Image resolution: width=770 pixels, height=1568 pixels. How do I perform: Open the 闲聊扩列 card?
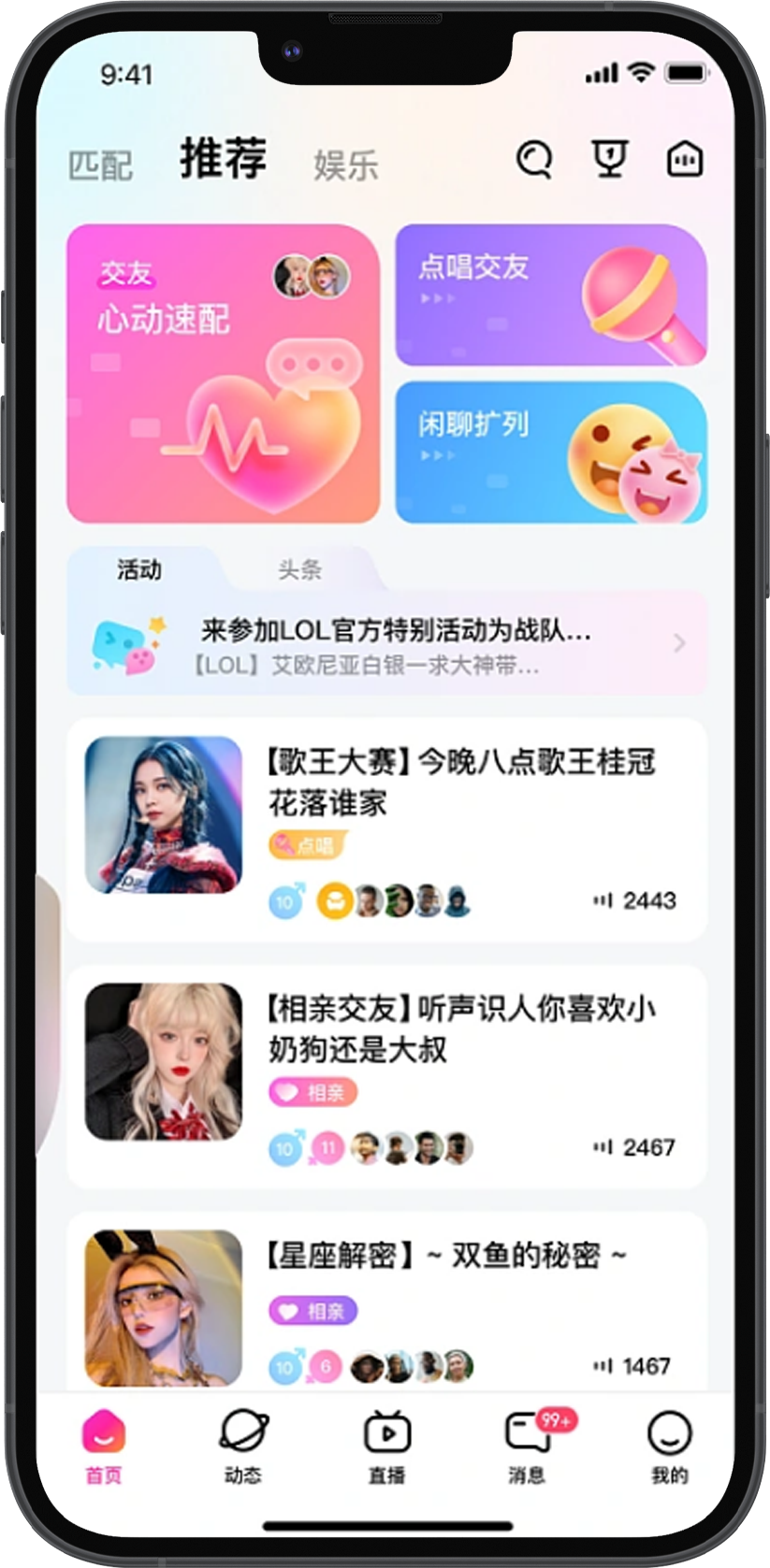[x=551, y=453]
